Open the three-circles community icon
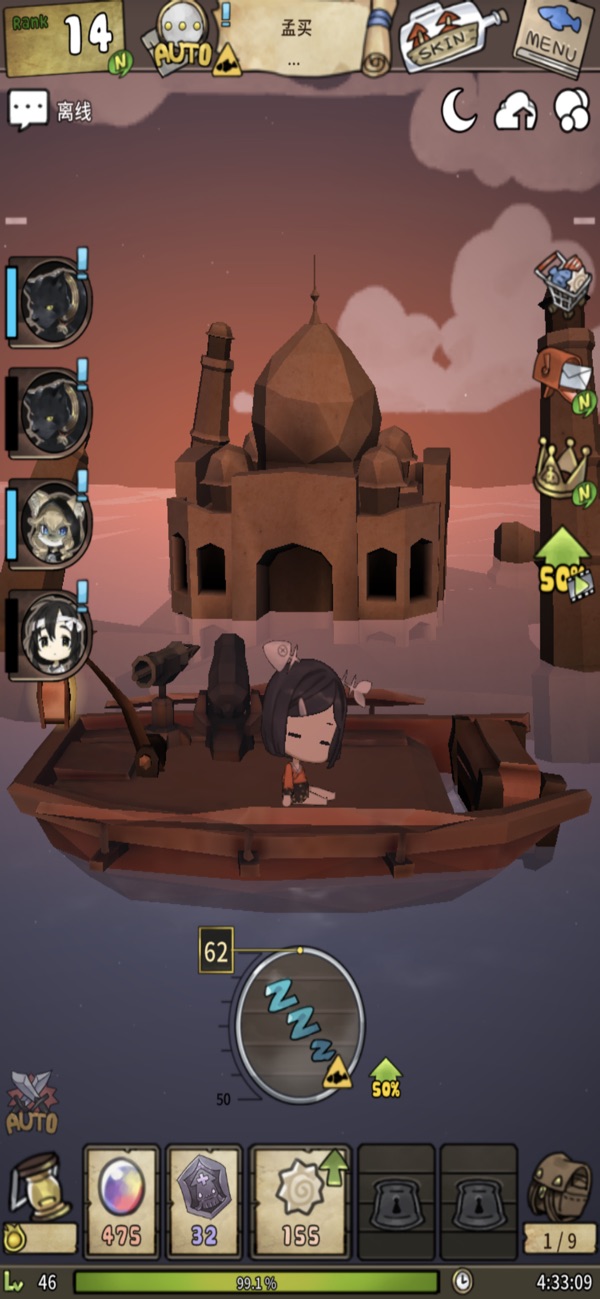600x1299 pixels. point(573,110)
